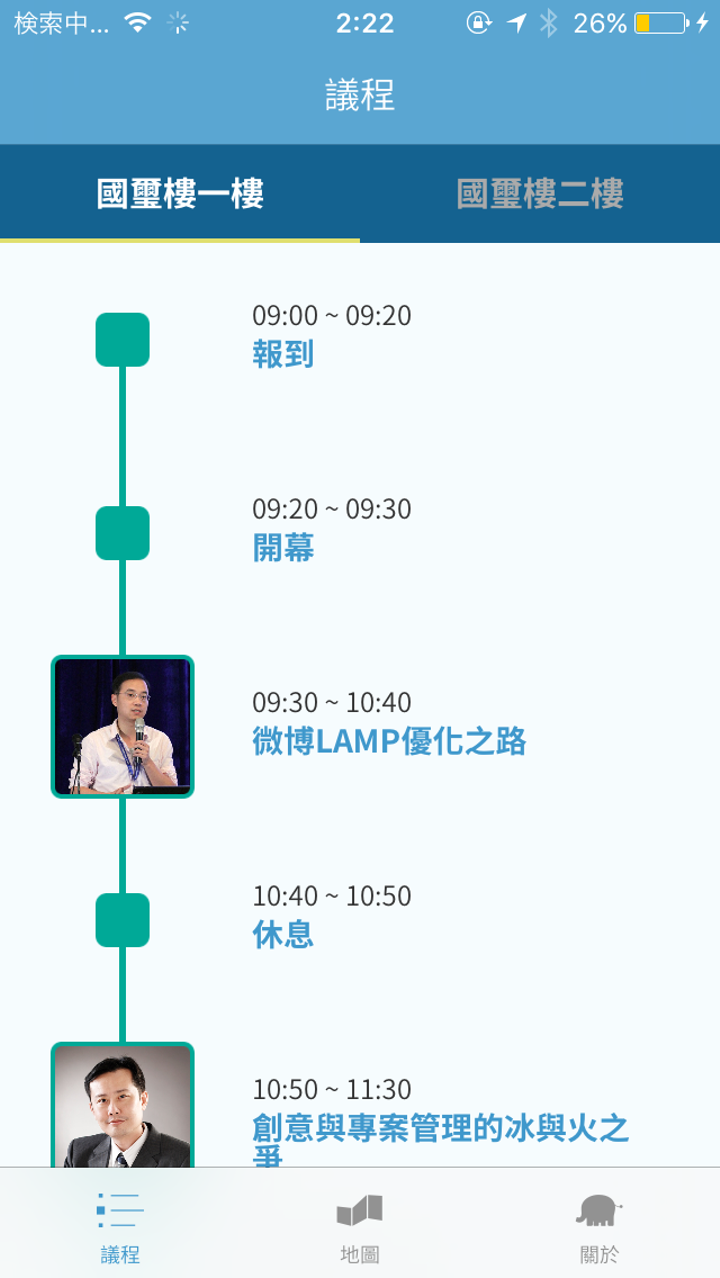Tap the 議程 bottom tab
Screen dimensions: 720x1278
(x=120, y=1228)
